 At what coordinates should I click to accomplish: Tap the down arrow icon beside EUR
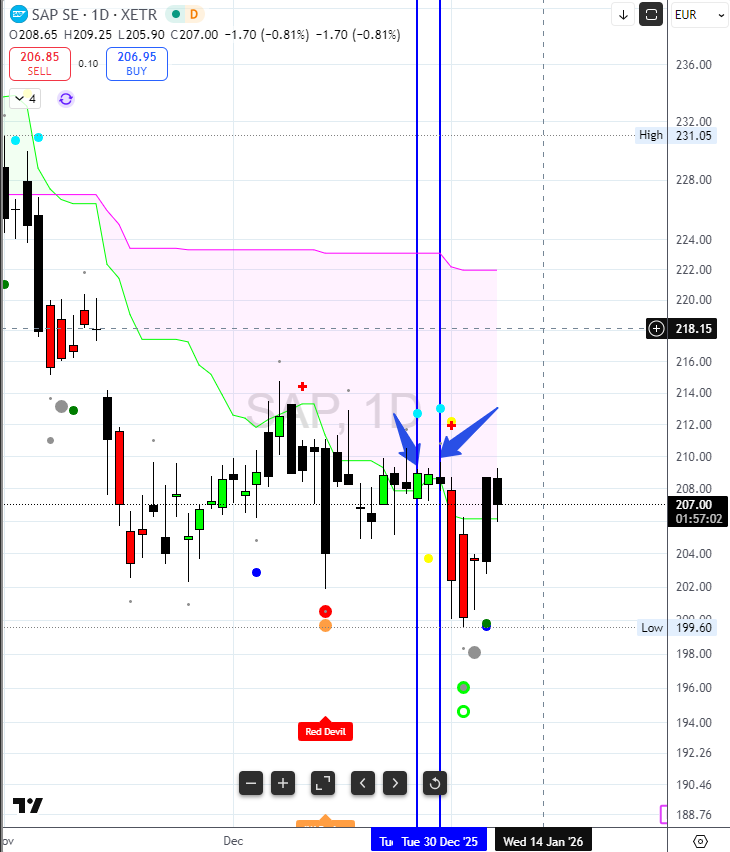tap(624, 15)
